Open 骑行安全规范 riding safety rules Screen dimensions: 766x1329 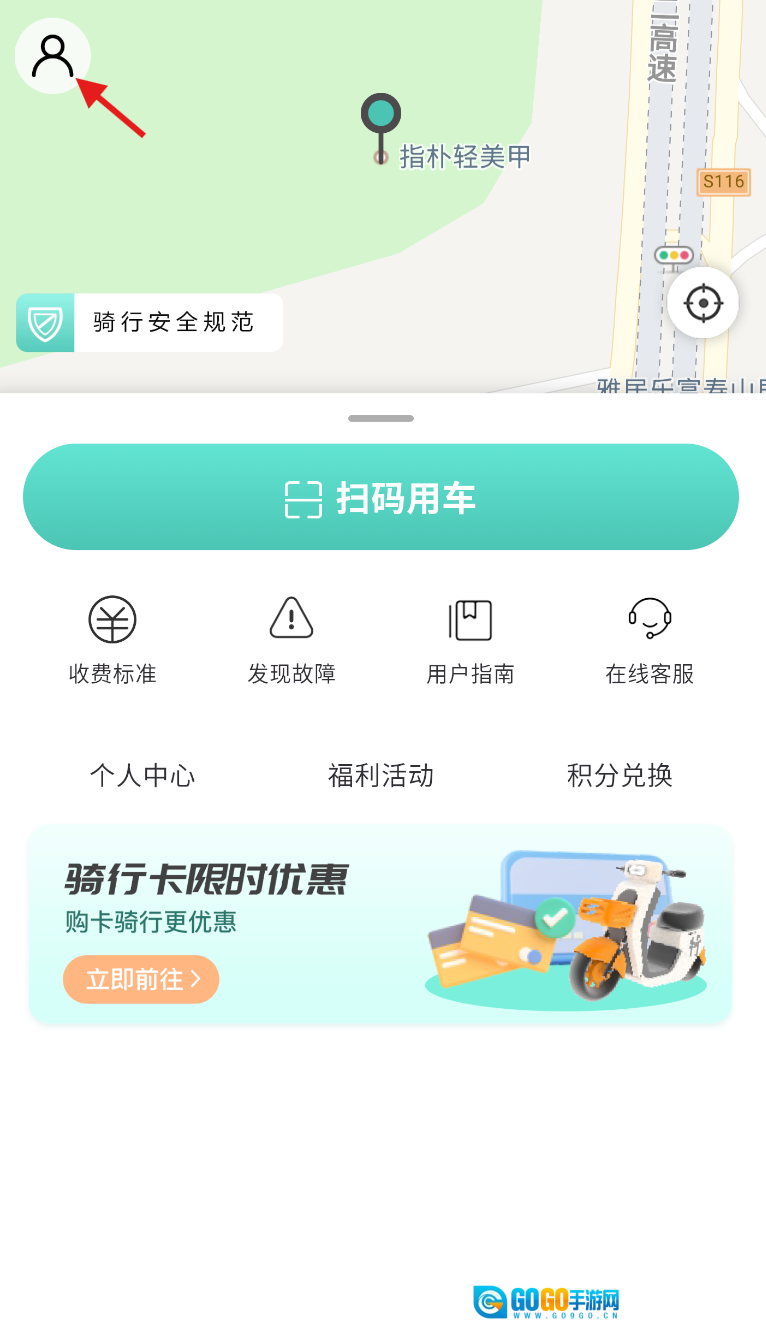pos(150,322)
